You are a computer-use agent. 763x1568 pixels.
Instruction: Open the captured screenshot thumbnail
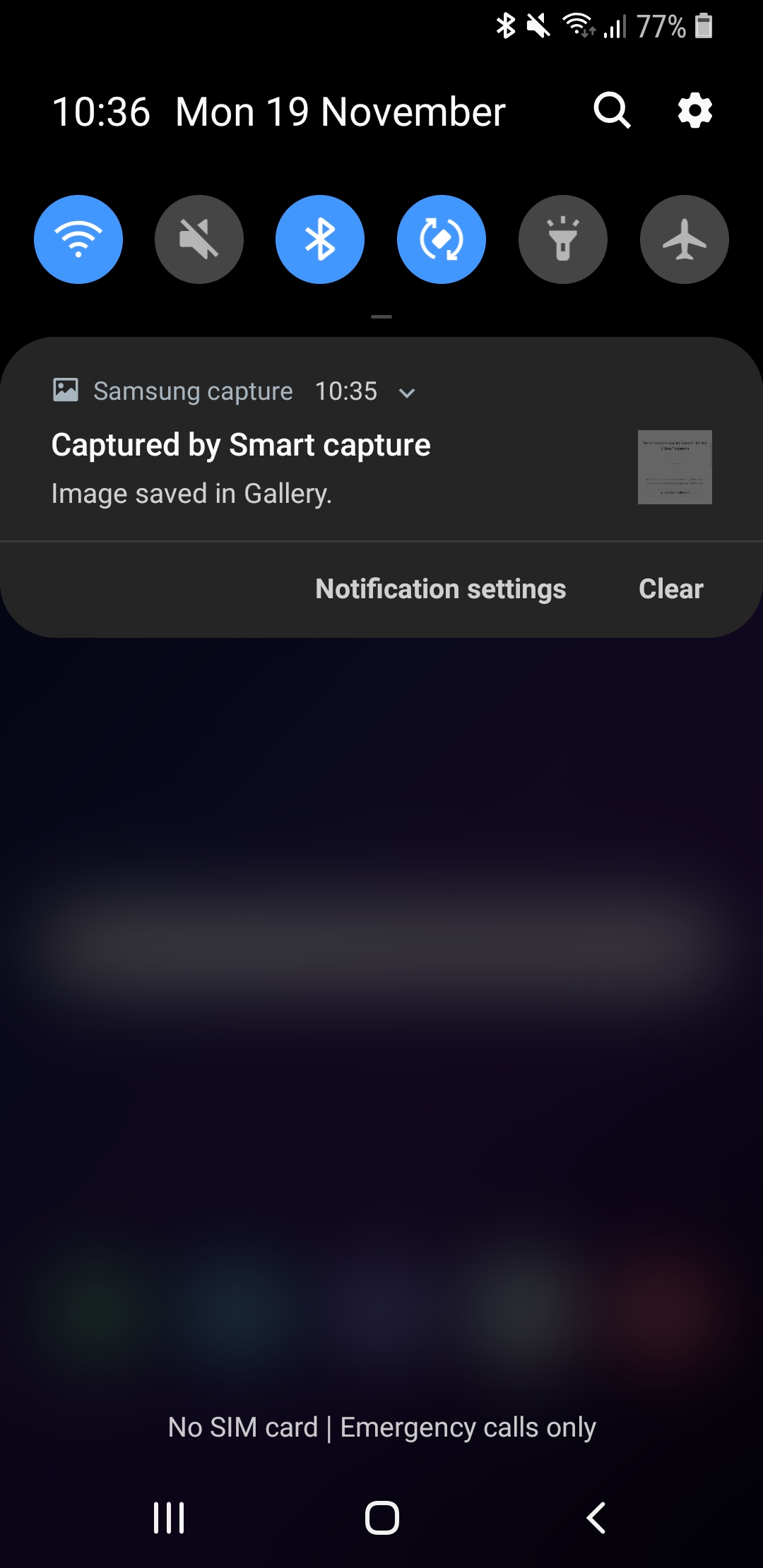(675, 467)
